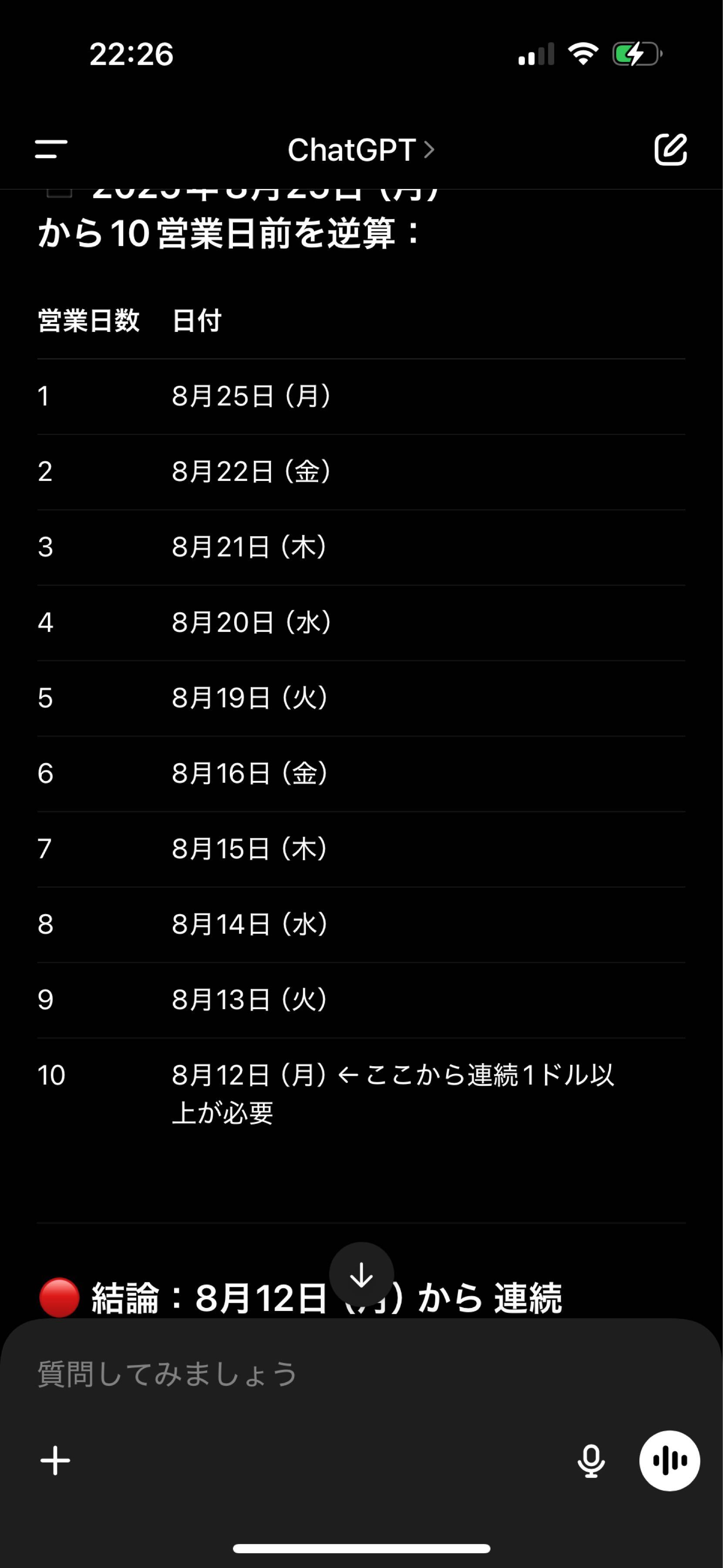Open the plus attachment menu

[x=55, y=1460]
